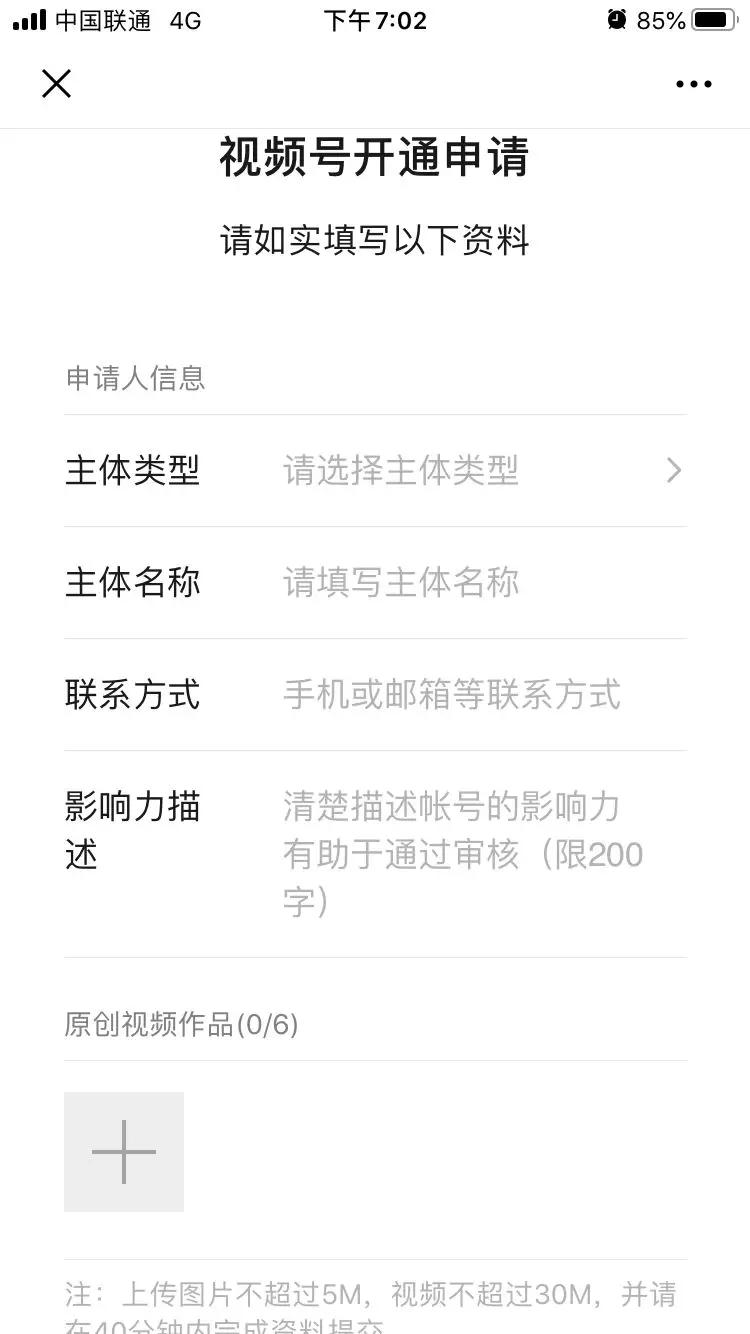Tap the 视频号开通申请 page title
The width and height of the screenshot is (750, 1334).
pyautogui.click(x=375, y=159)
